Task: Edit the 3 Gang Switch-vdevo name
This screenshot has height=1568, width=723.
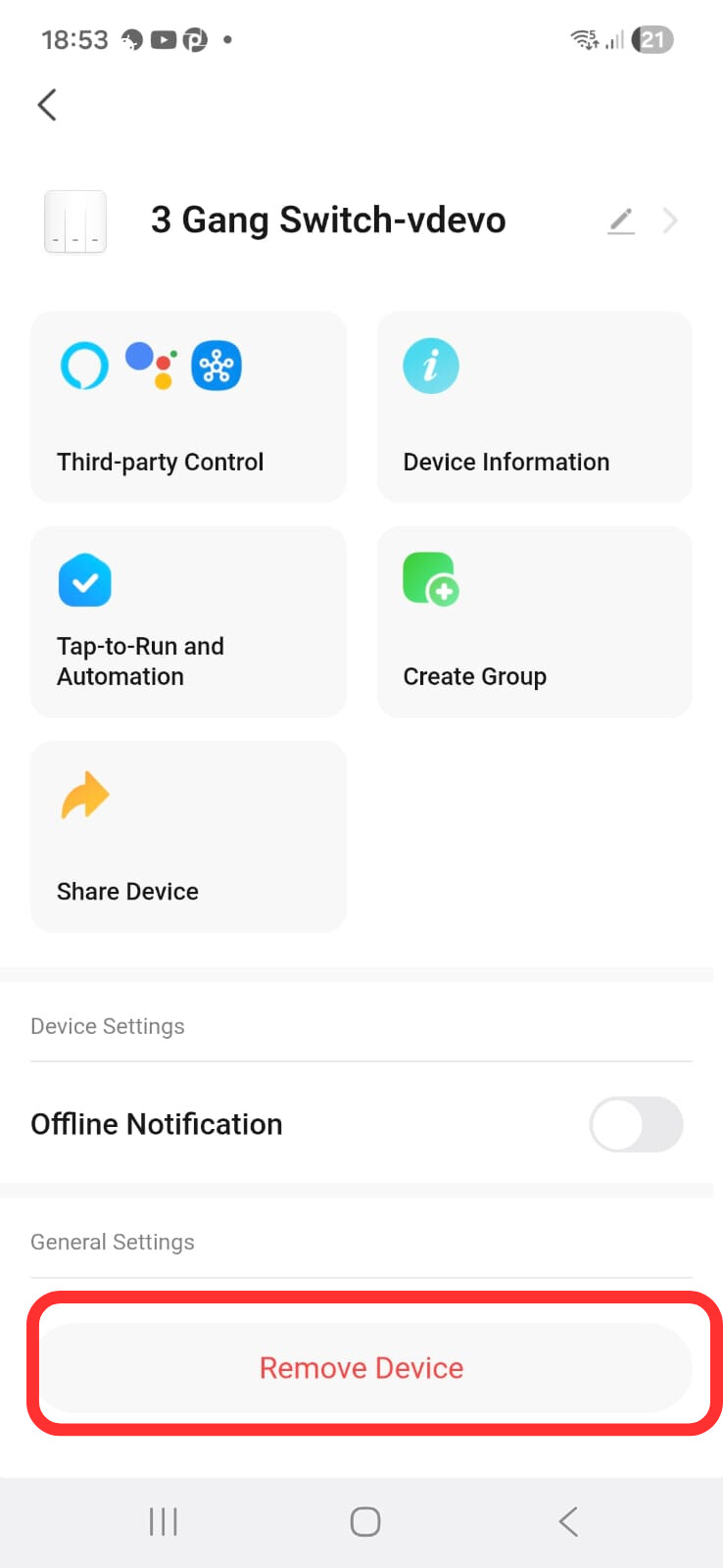Action: pos(621,220)
